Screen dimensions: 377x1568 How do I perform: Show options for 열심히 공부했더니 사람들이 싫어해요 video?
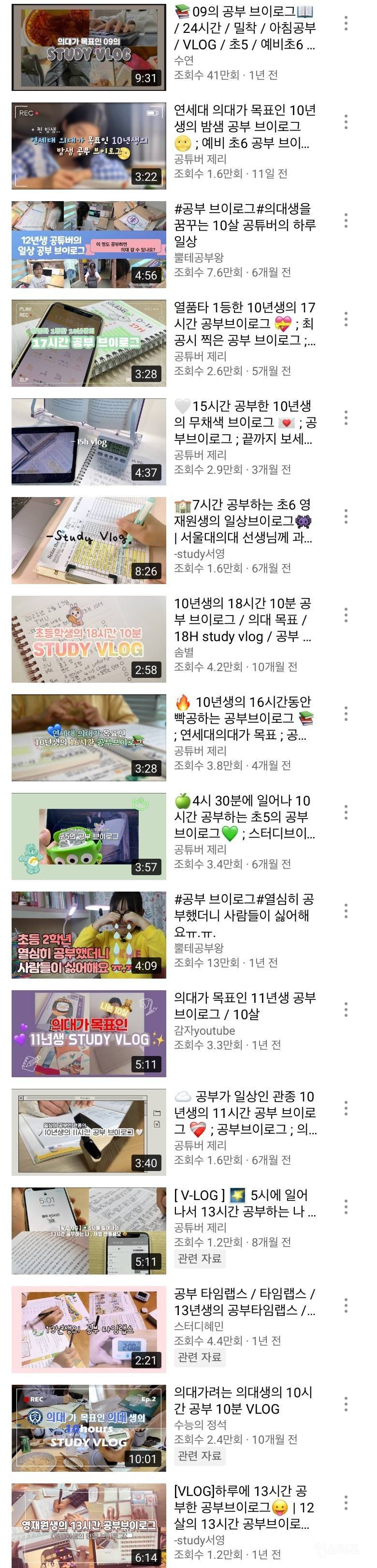point(346,911)
